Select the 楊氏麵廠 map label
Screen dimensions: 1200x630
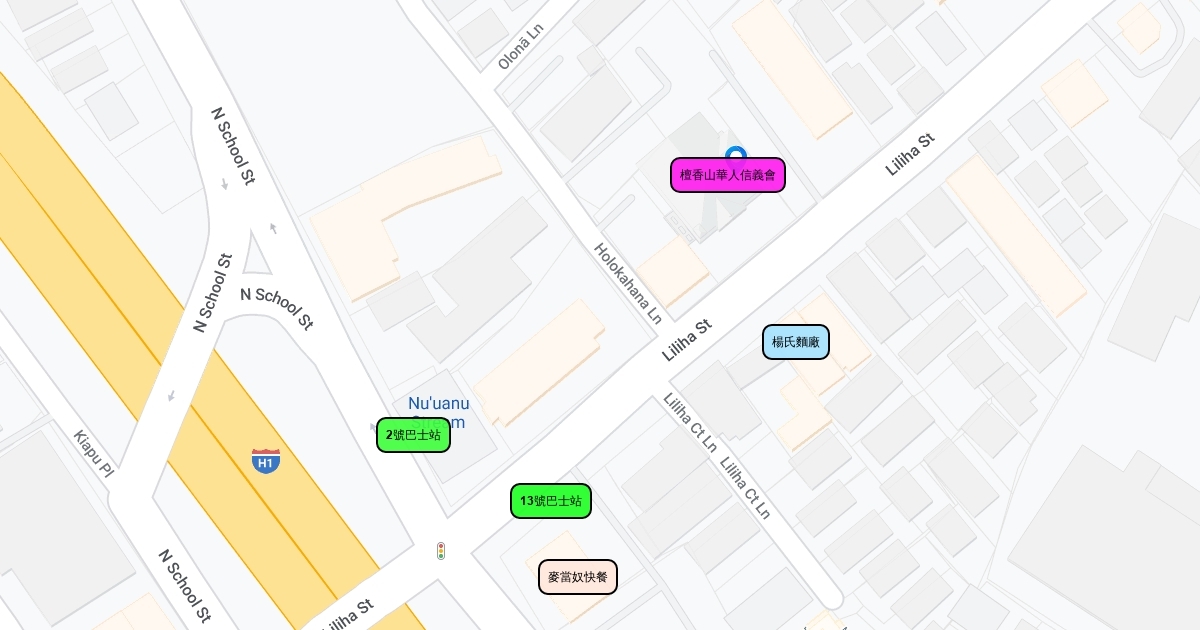pos(796,342)
